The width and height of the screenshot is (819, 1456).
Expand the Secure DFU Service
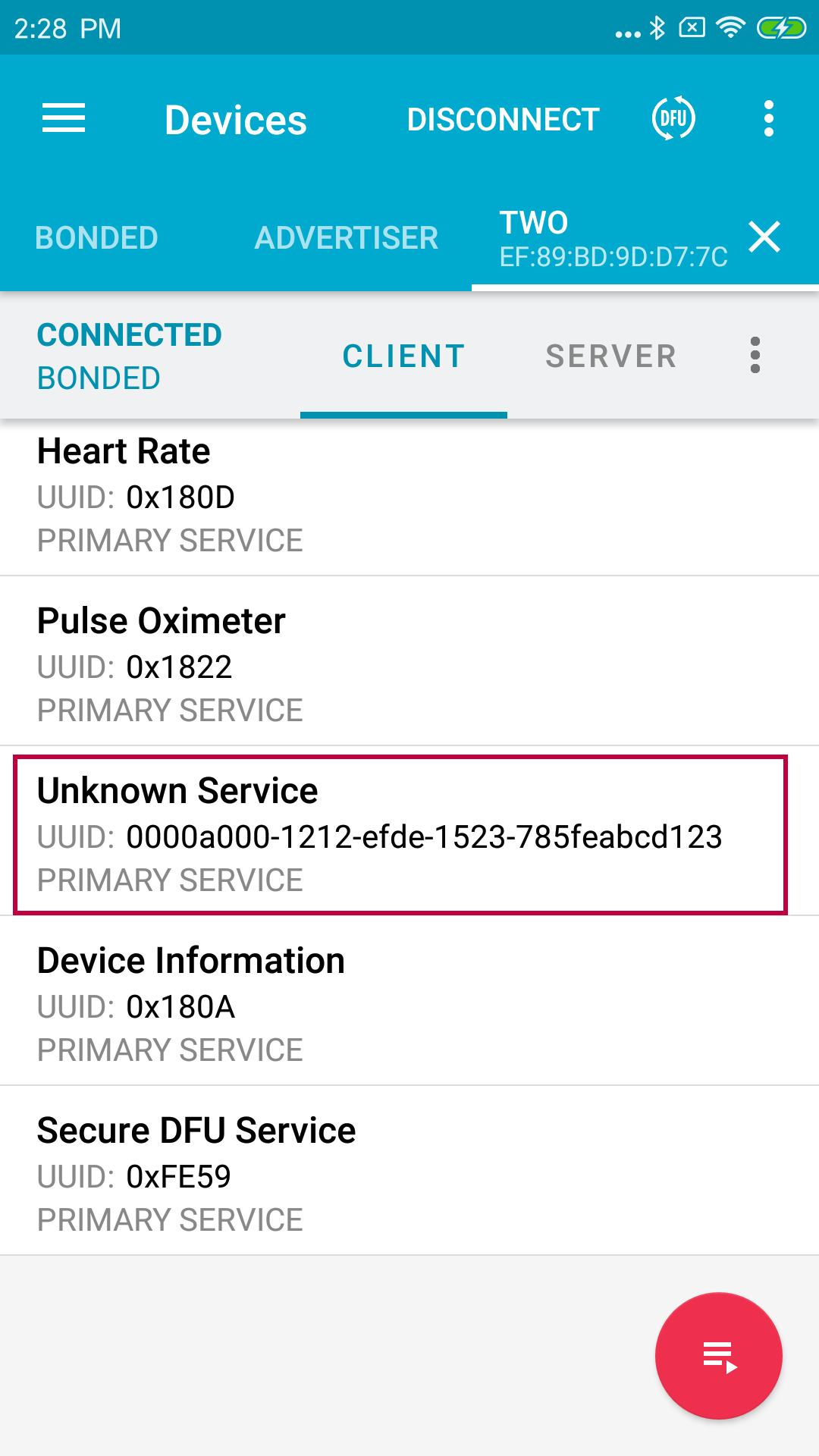pos(409,1175)
